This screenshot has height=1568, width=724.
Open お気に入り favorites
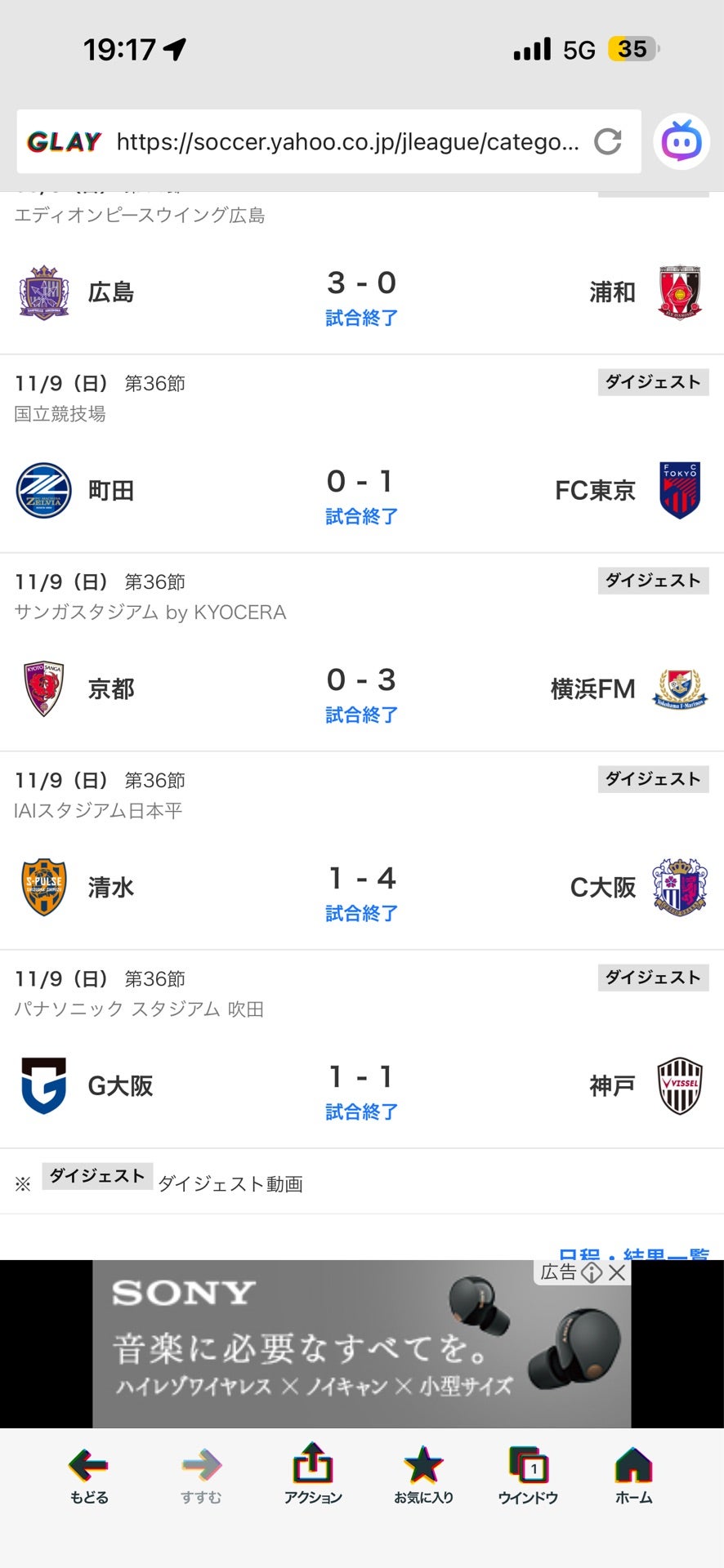423,1475
